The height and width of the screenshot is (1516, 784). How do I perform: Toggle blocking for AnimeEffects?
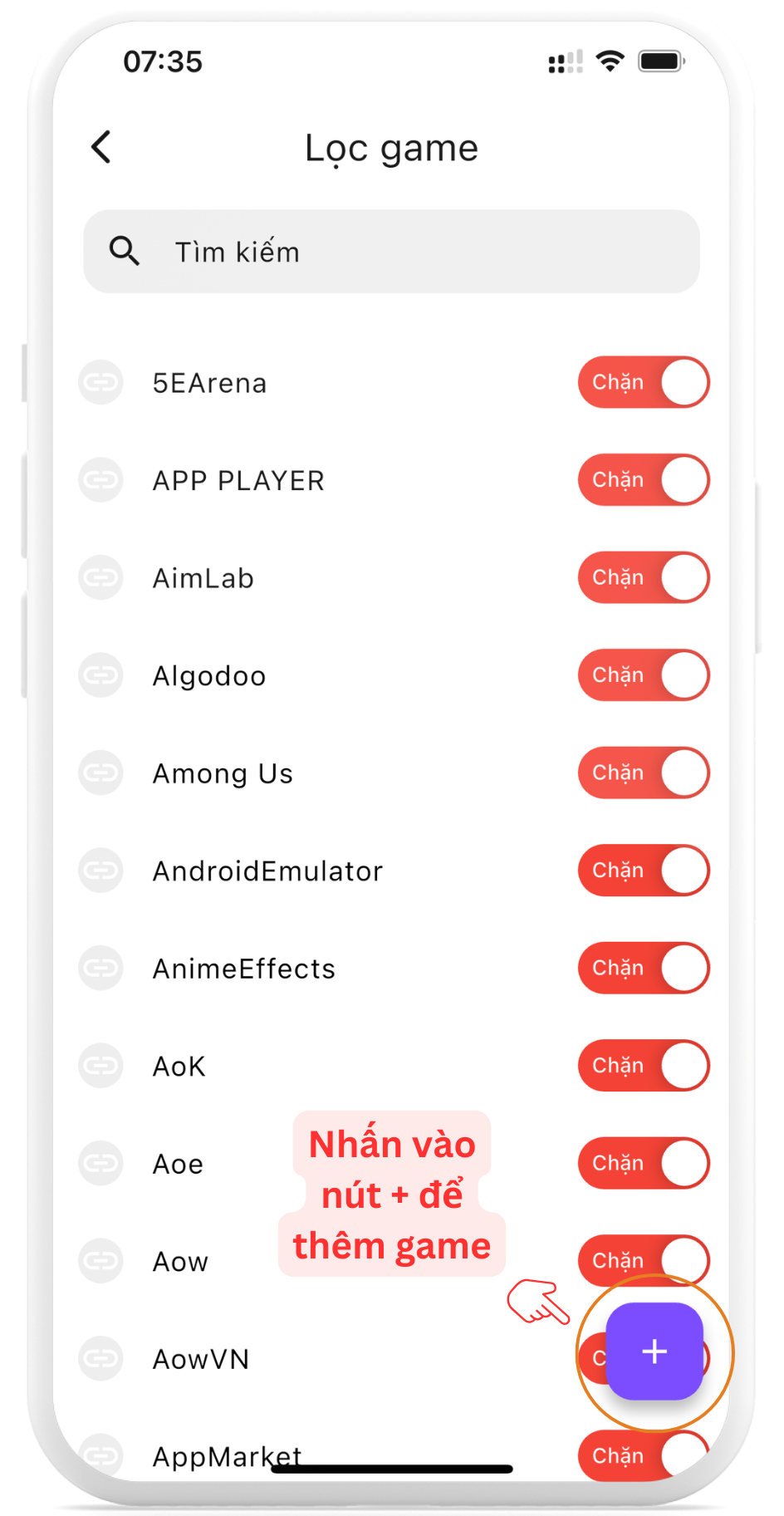tap(644, 968)
